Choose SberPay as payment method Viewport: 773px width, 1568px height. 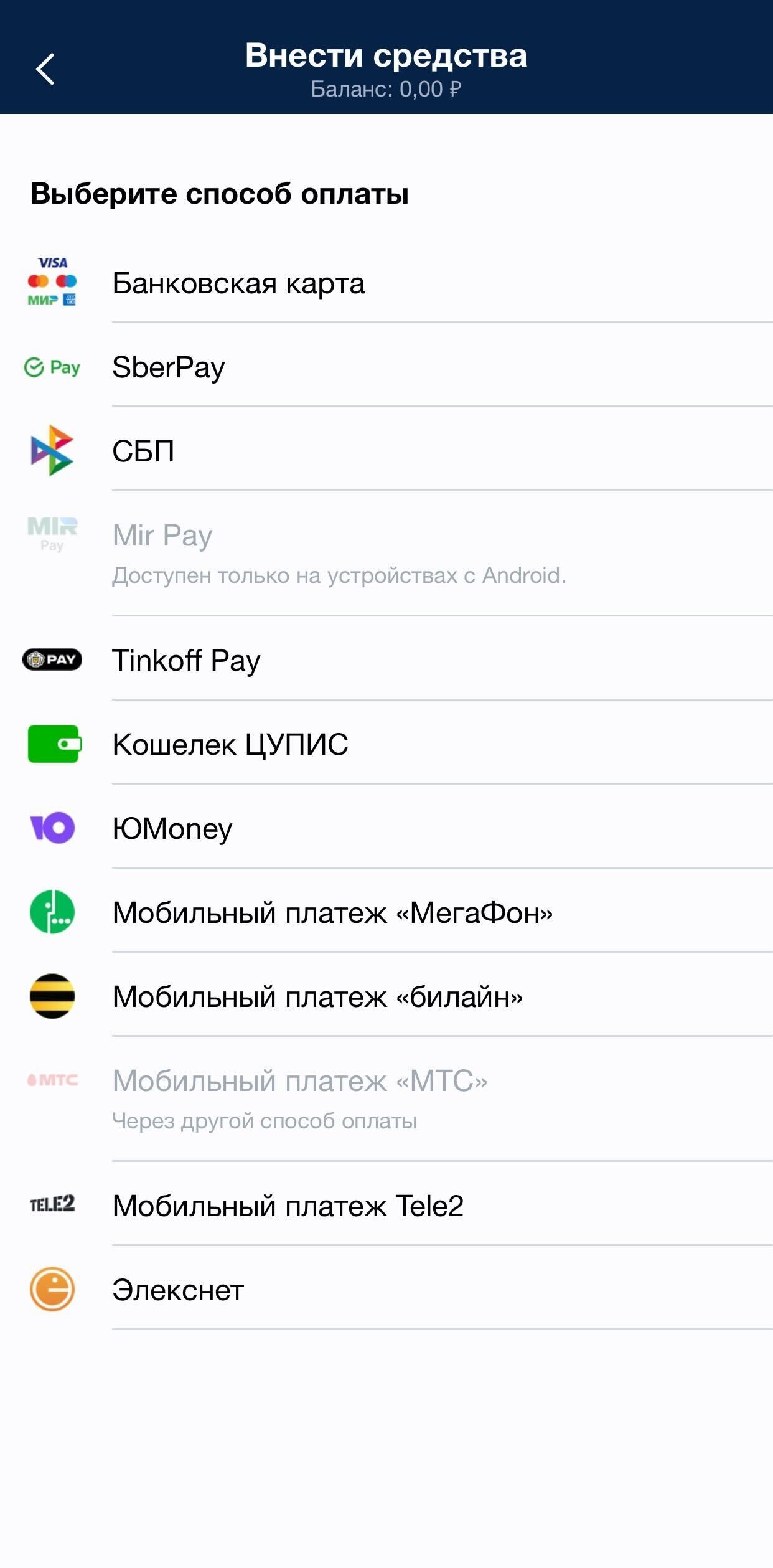click(169, 367)
